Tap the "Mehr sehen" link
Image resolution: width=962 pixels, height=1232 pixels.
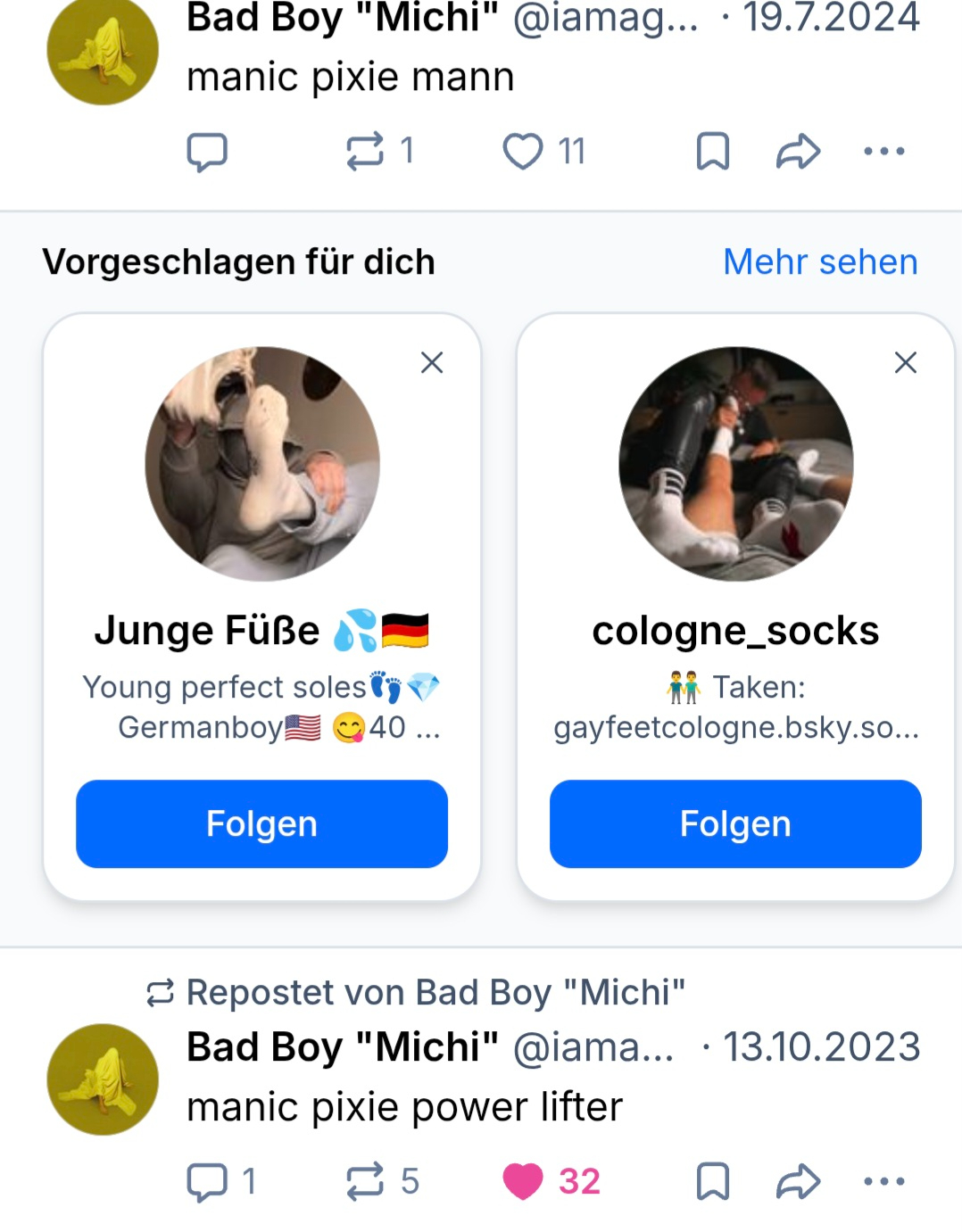(x=820, y=262)
